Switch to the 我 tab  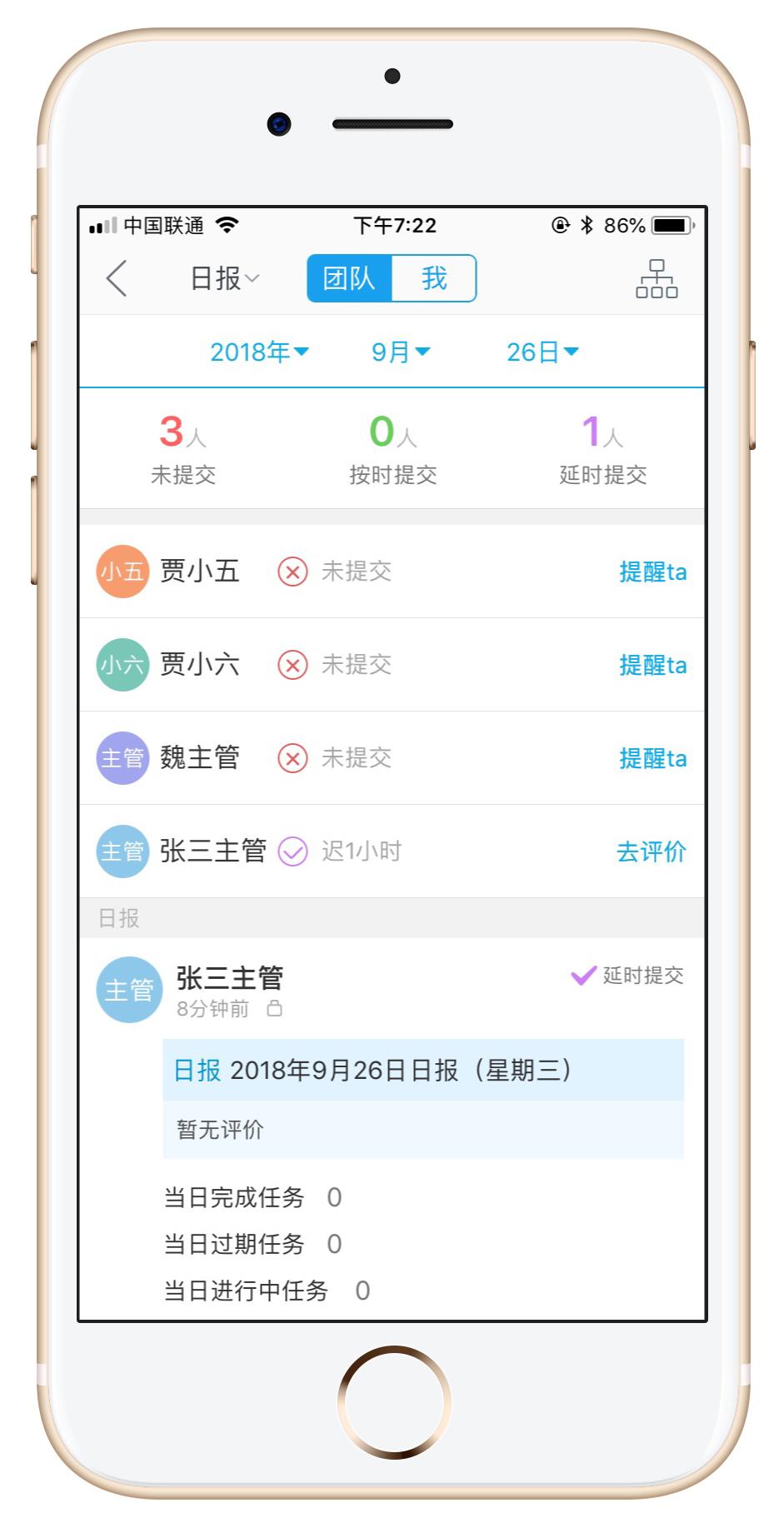(434, 277)
